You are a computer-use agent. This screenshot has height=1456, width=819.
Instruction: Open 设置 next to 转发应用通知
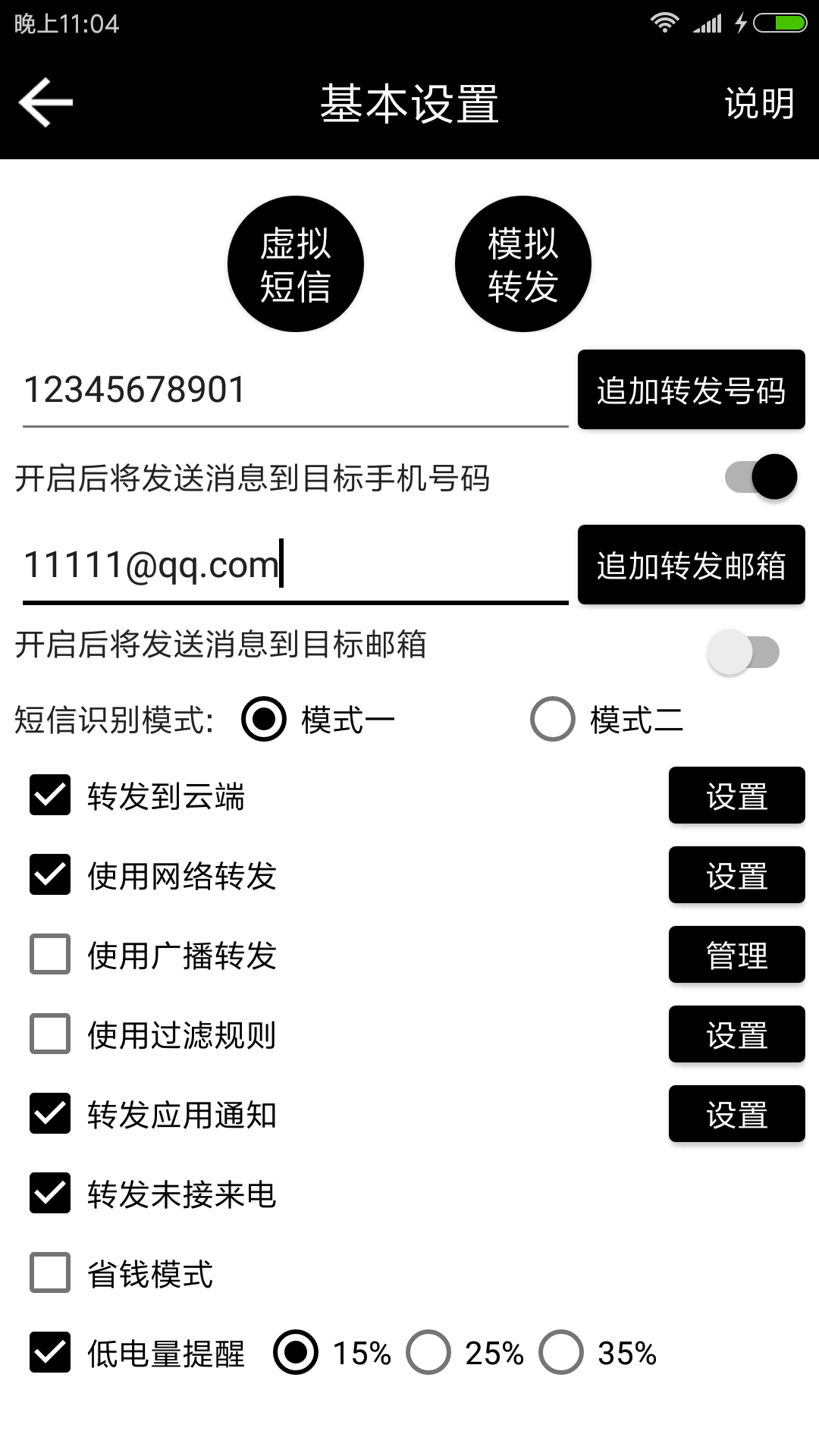click(736, 1114)
